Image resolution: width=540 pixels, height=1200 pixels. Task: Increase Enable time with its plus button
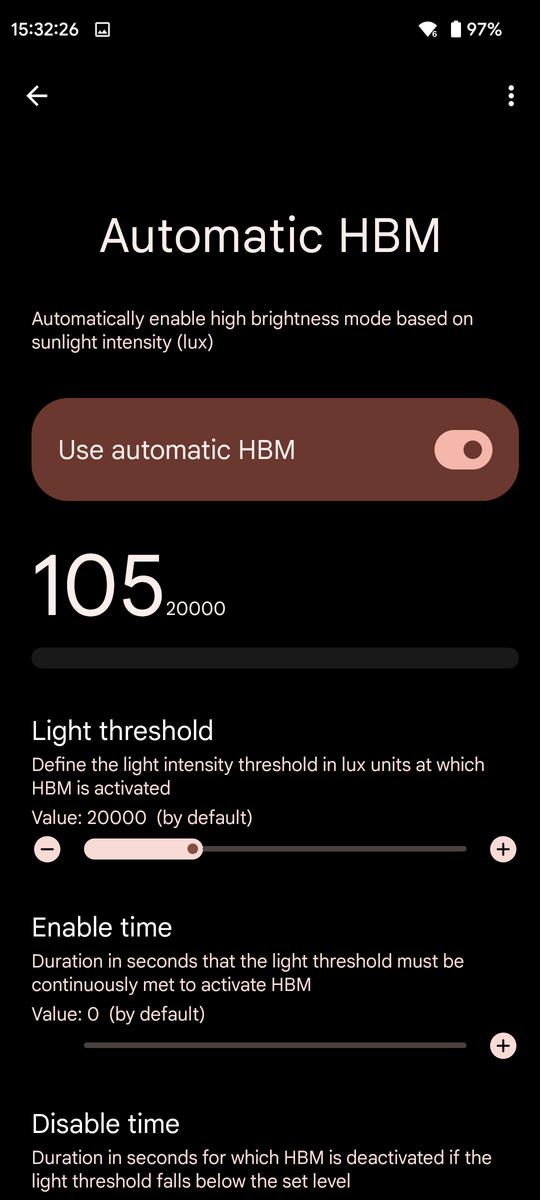coord(503,1046)
